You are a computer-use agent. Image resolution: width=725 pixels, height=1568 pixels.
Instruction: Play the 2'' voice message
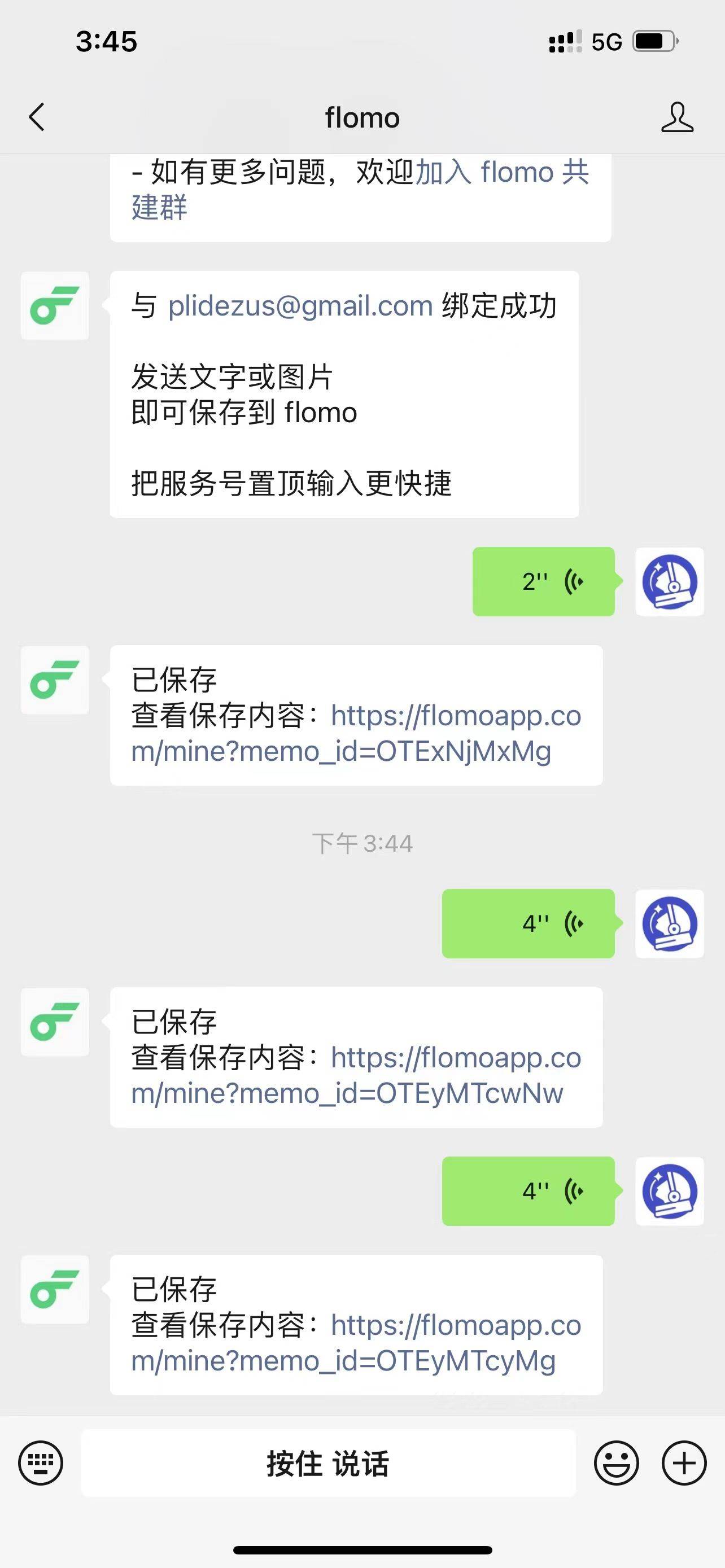click(x=543, y=581)
